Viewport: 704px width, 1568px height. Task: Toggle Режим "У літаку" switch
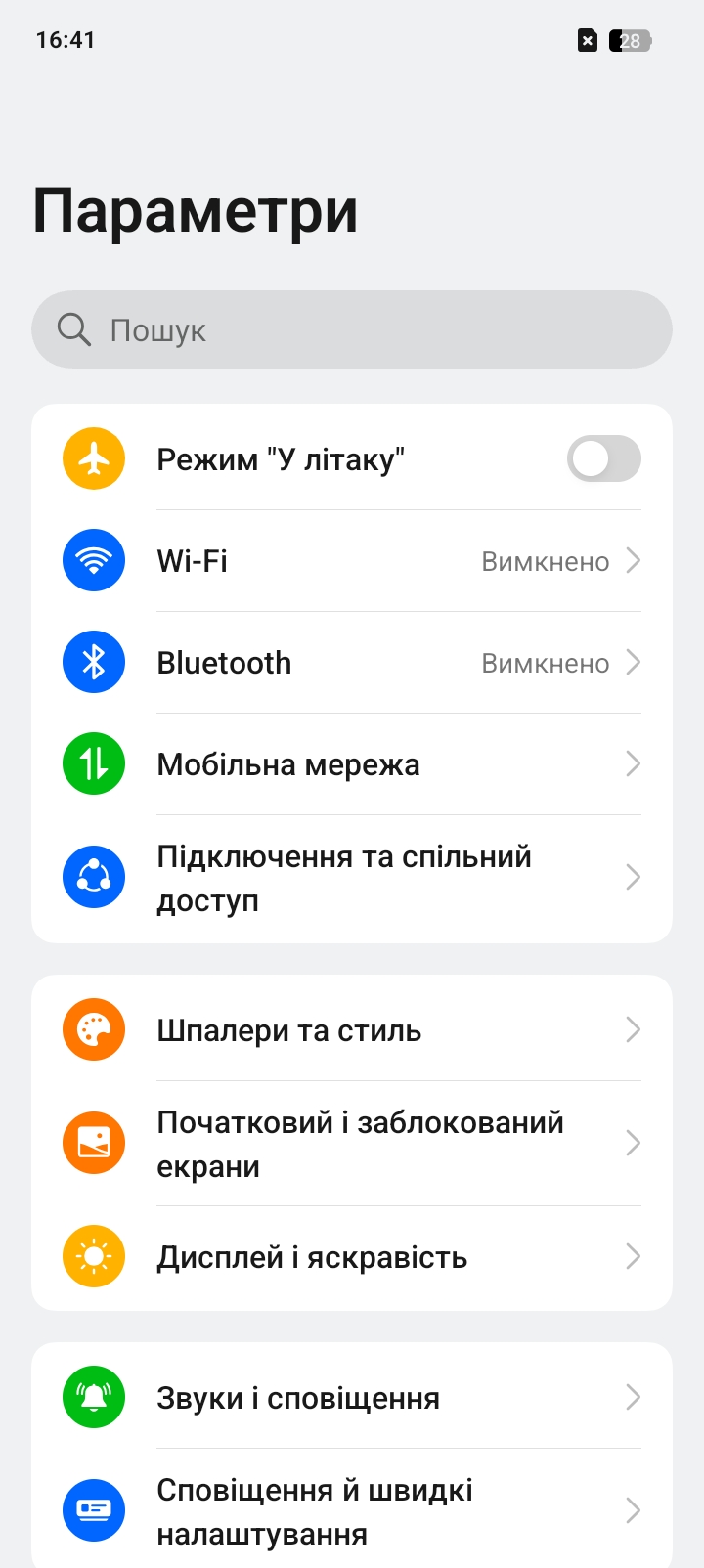[x=603, y=458]
